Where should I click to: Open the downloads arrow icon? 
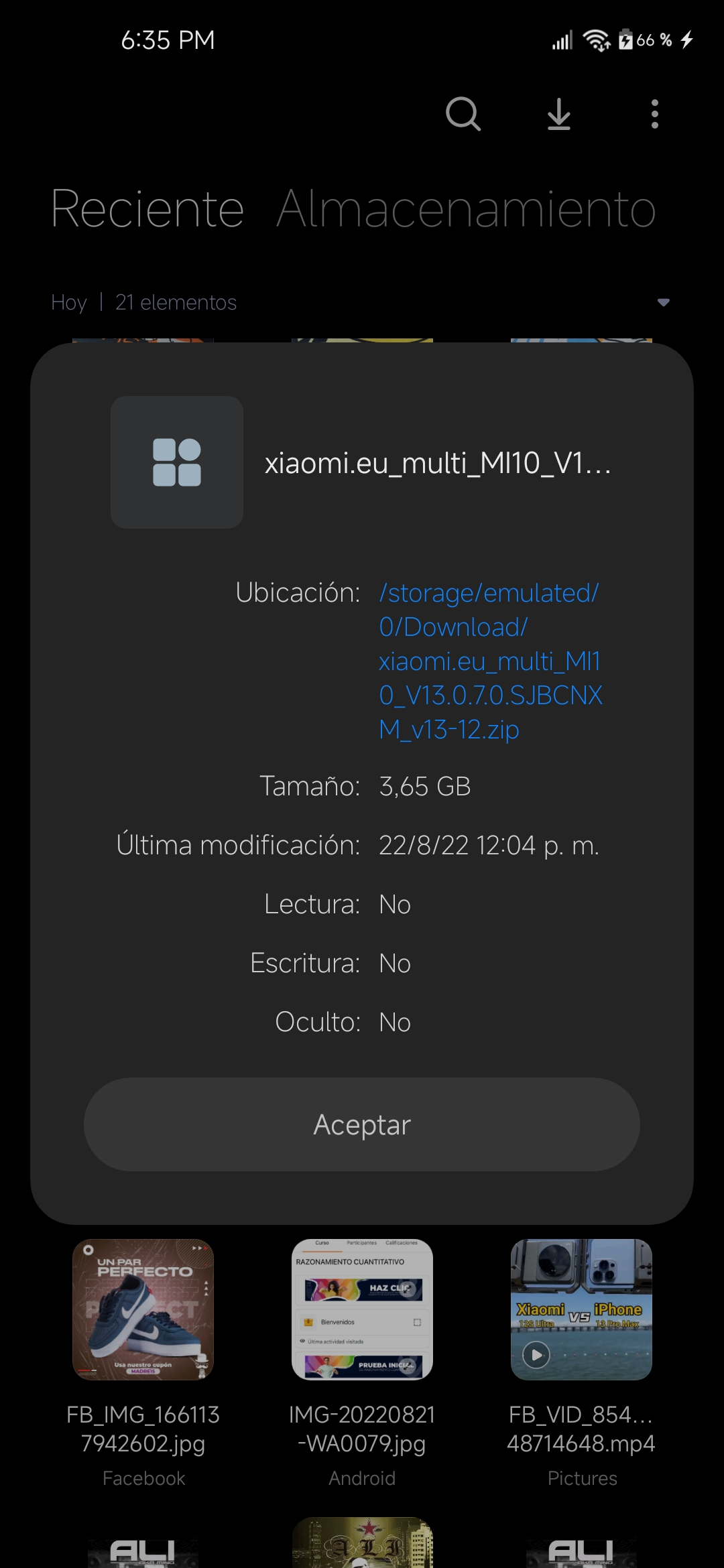[x=558, y=114]
